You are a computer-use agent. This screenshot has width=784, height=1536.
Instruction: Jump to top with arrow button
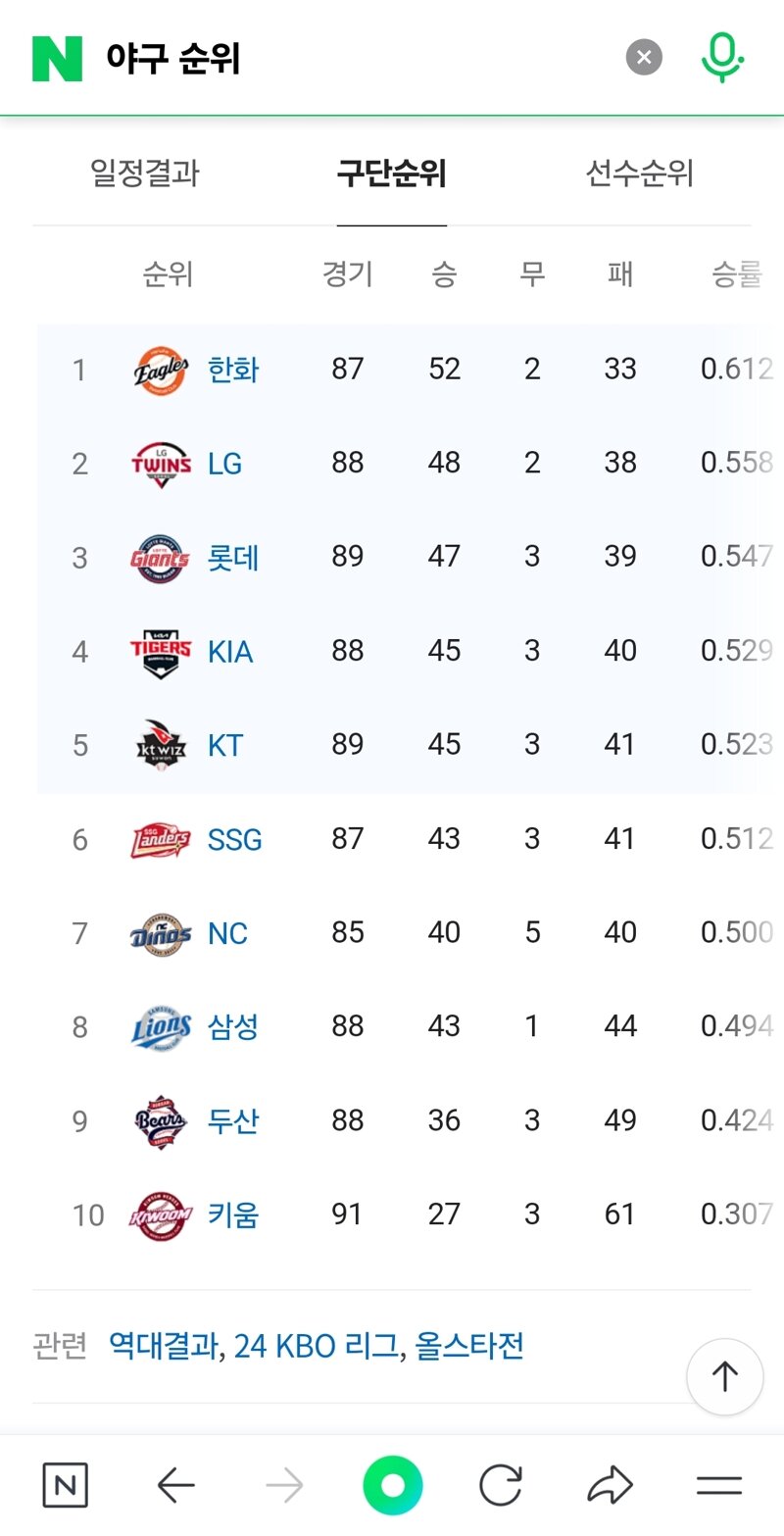725,1377
